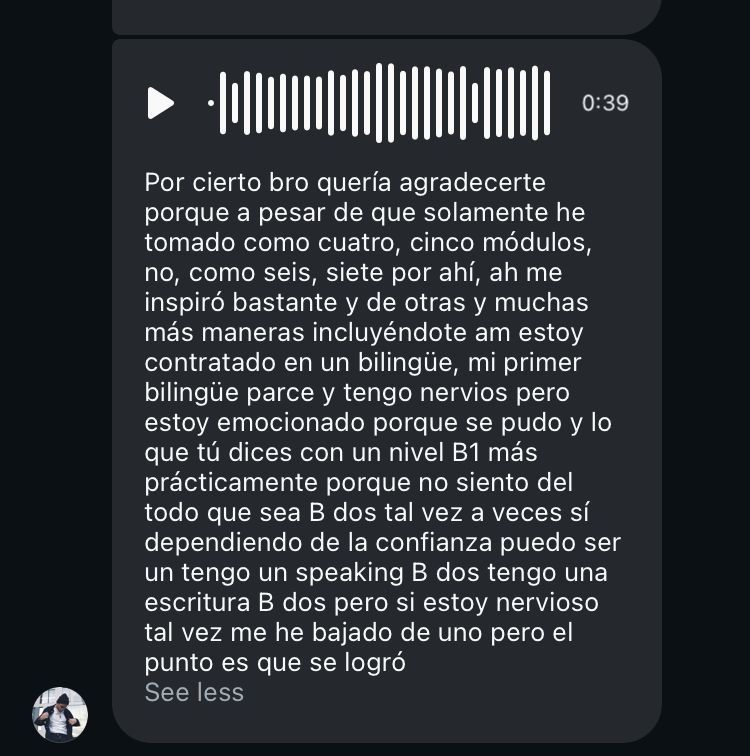This screenshot has height=756, width=750.
Task: Play the 0:39 voice message
Action: [x=160, y=103]
